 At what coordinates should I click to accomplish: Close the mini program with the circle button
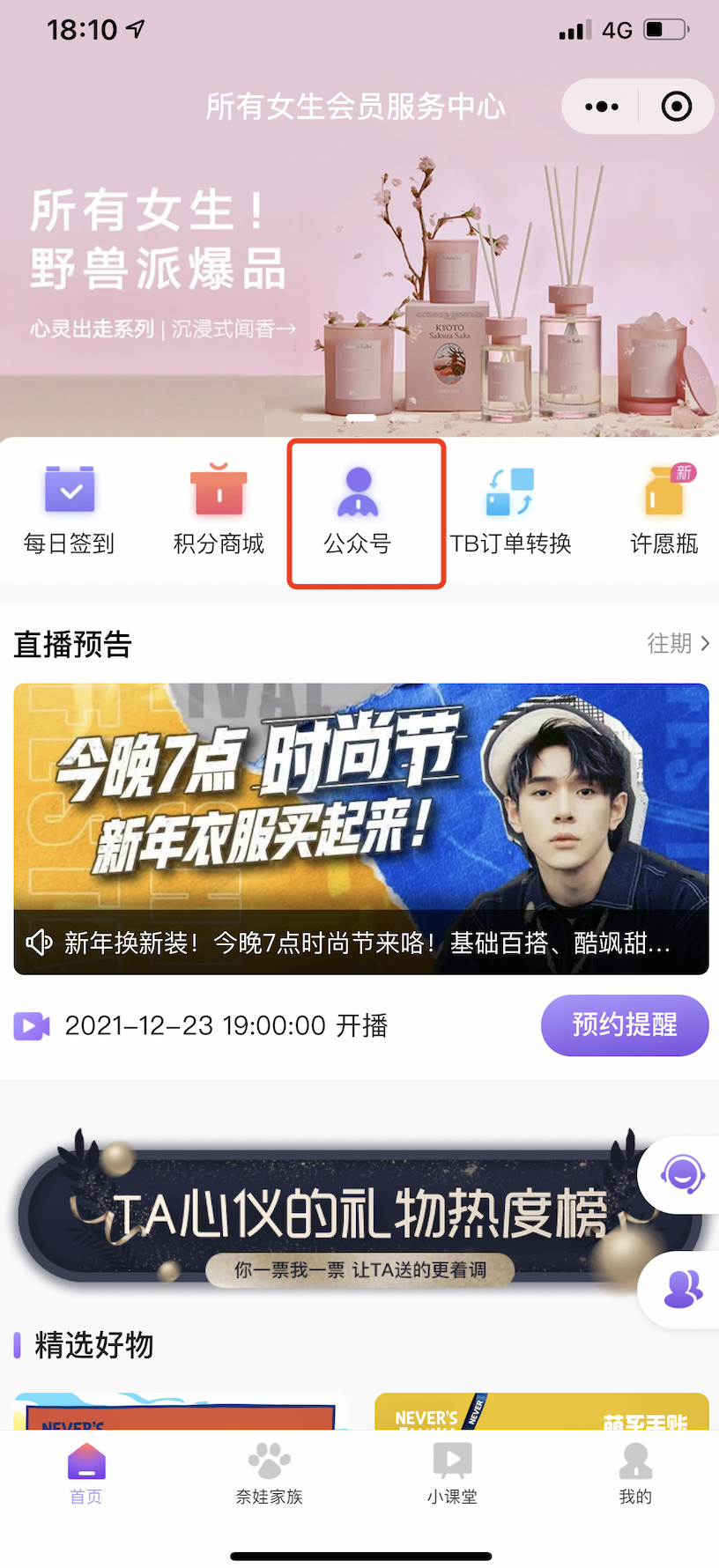(x=676, y=107)
